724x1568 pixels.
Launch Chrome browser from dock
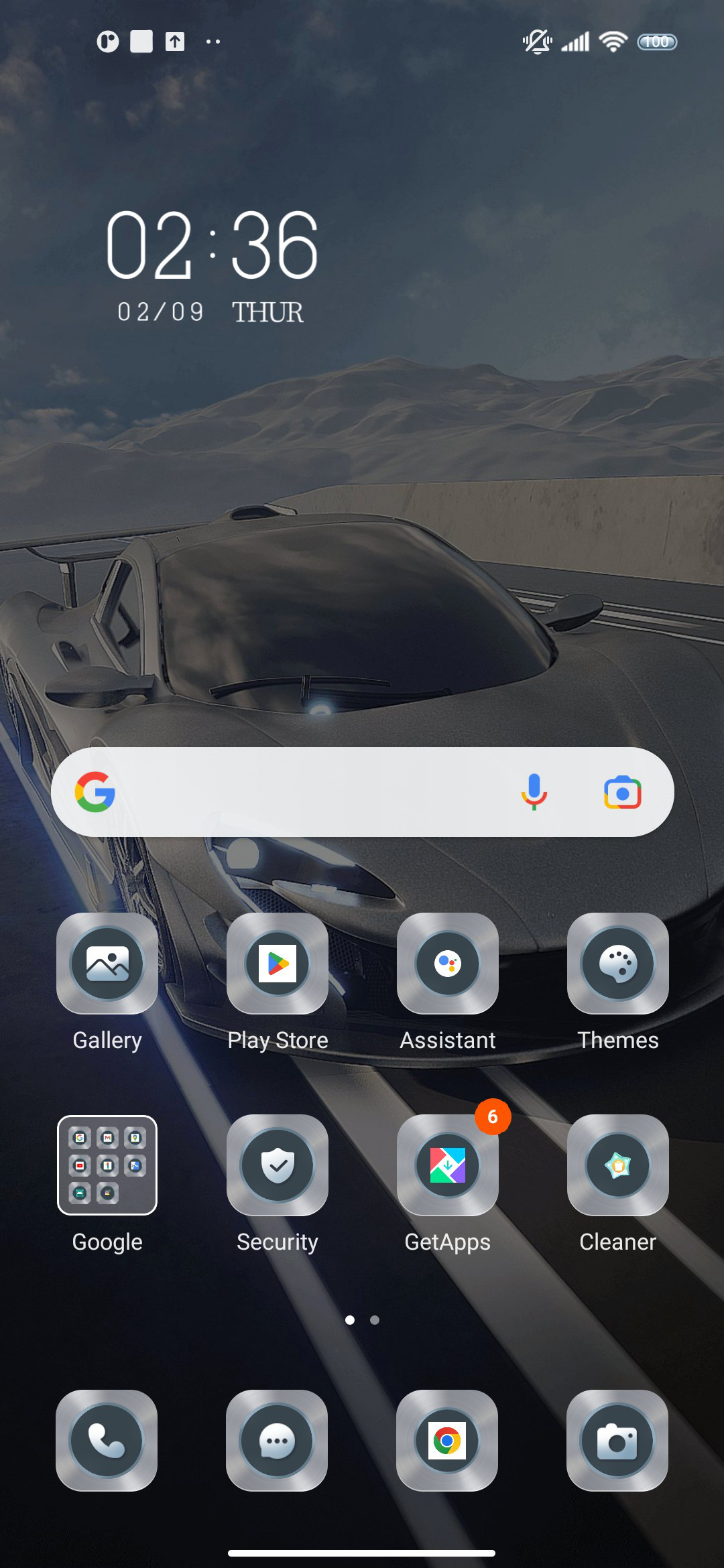447,1441
